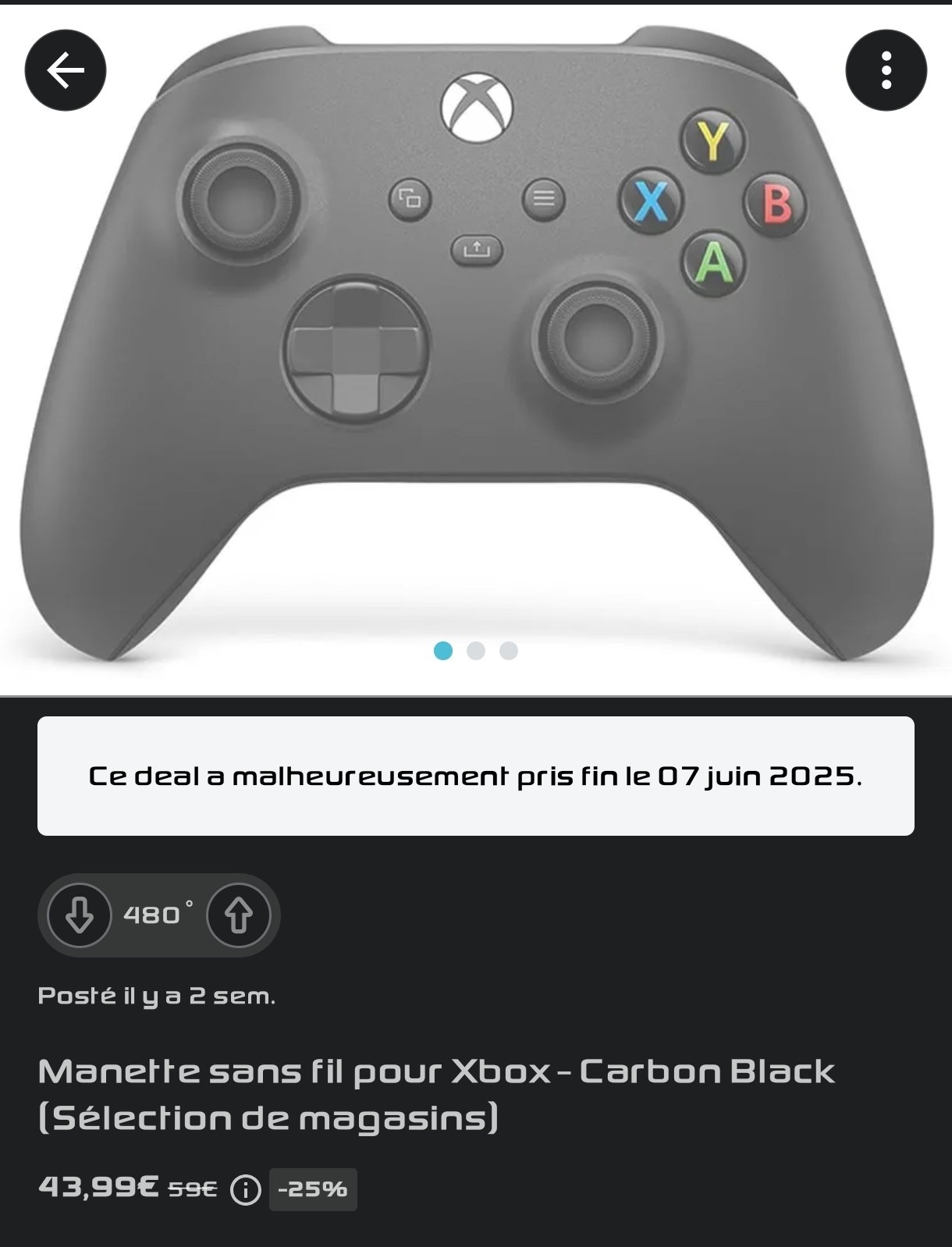Vote the deal down

pos(80,915)
